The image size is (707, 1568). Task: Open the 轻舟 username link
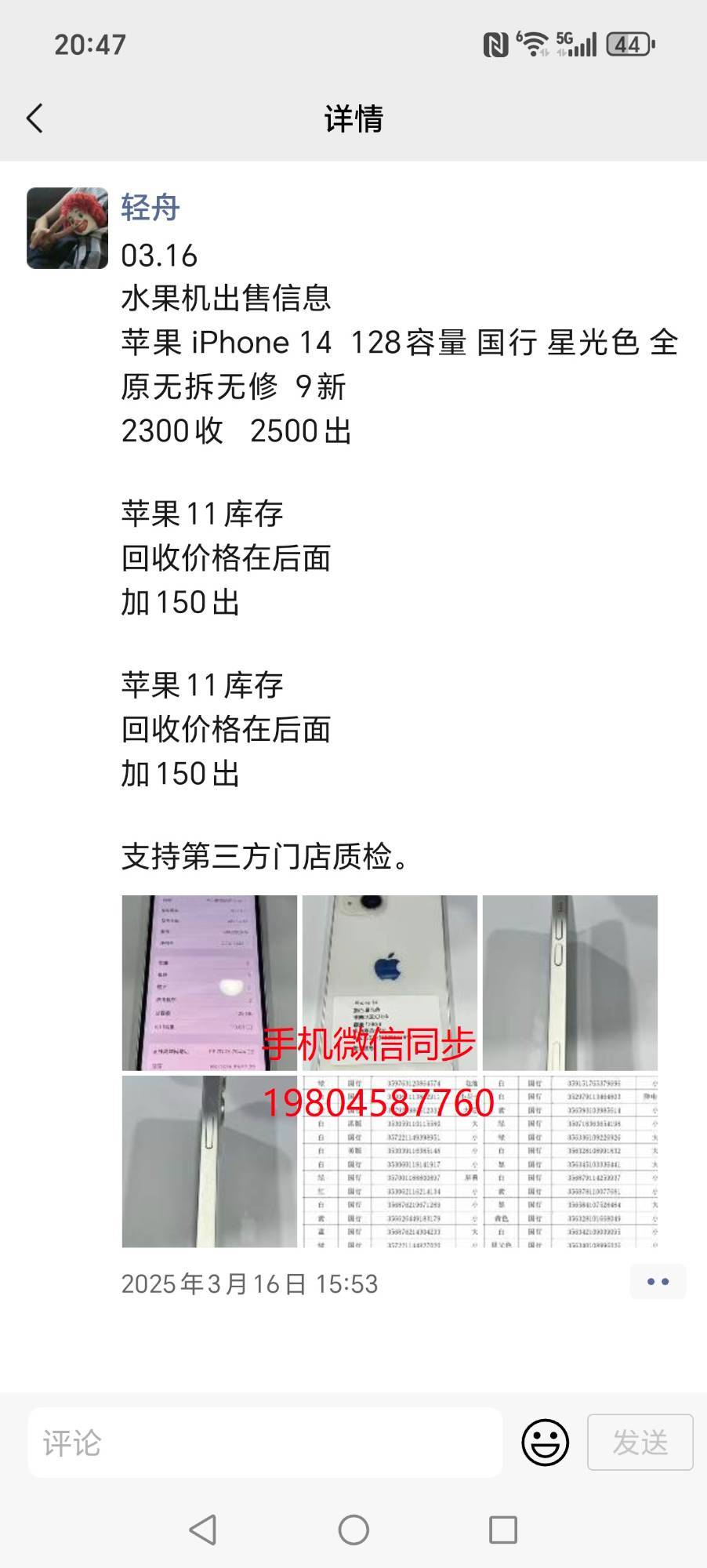[150, 208]
